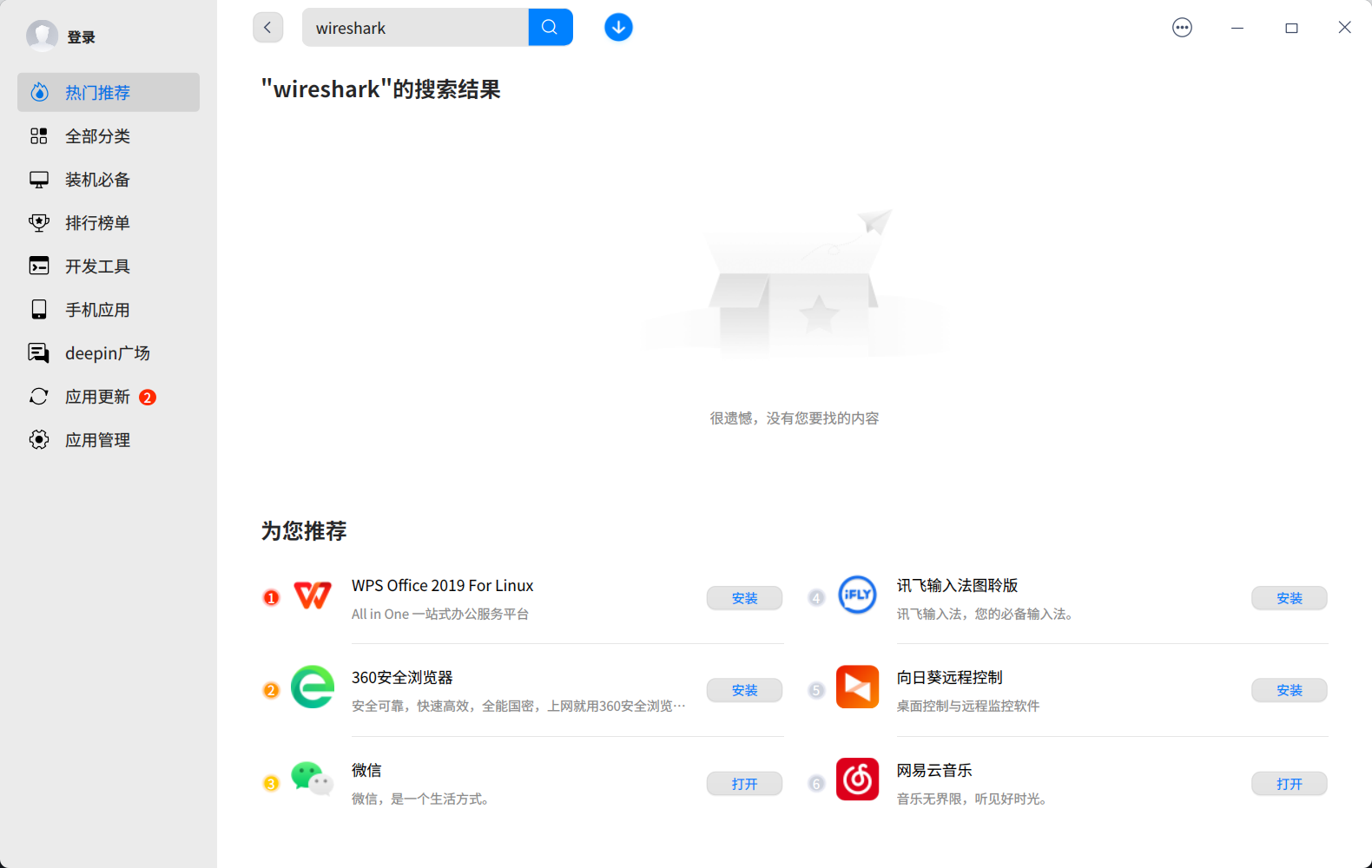The image size is (1372, 868).
Task: Run search with the magnifier button
Action: coord(550,28)
